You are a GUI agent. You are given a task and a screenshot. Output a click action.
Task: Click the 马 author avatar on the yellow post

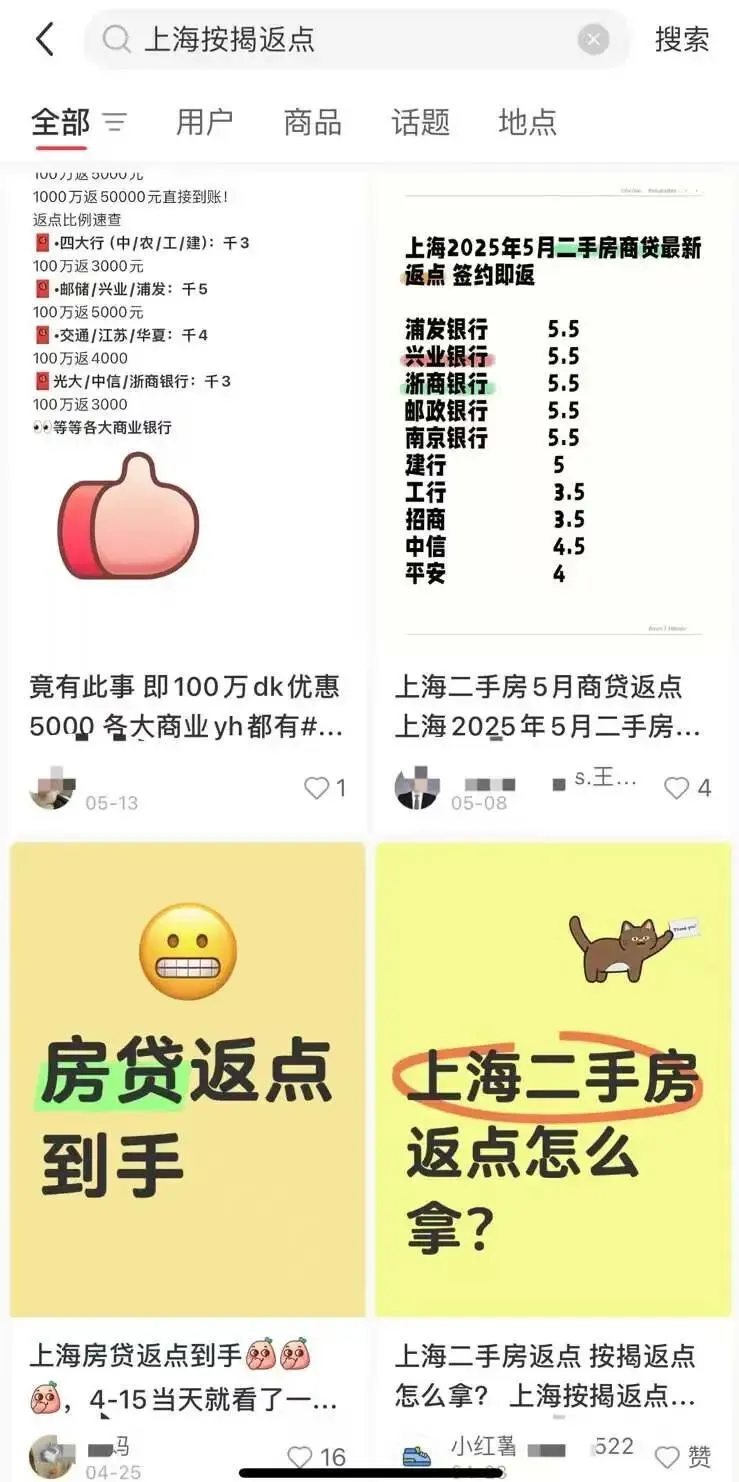click(50, 1453)
